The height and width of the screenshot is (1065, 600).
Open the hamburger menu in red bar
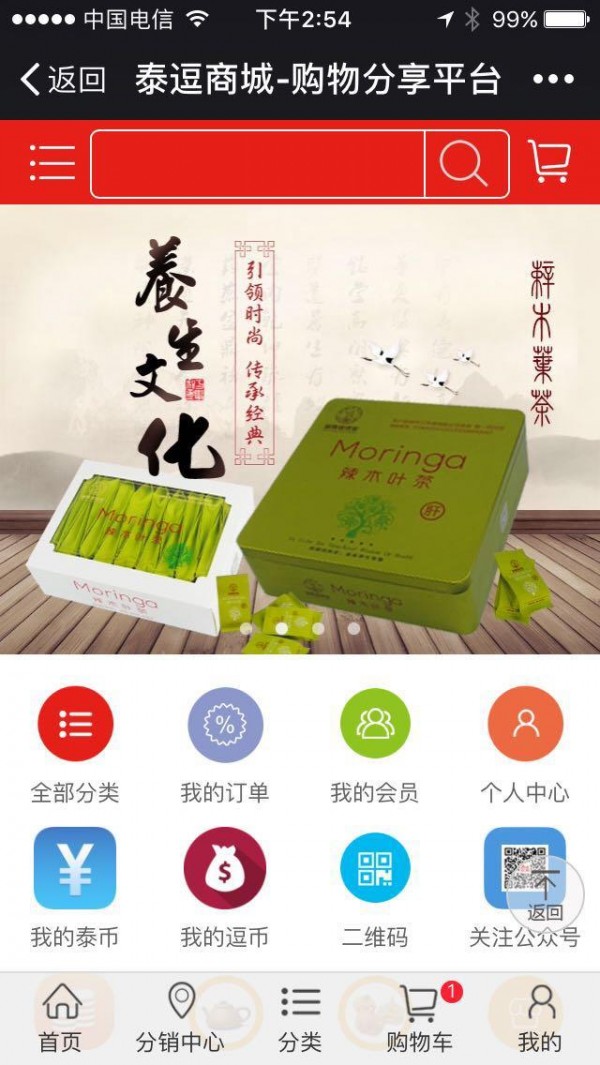pos(52,163)
